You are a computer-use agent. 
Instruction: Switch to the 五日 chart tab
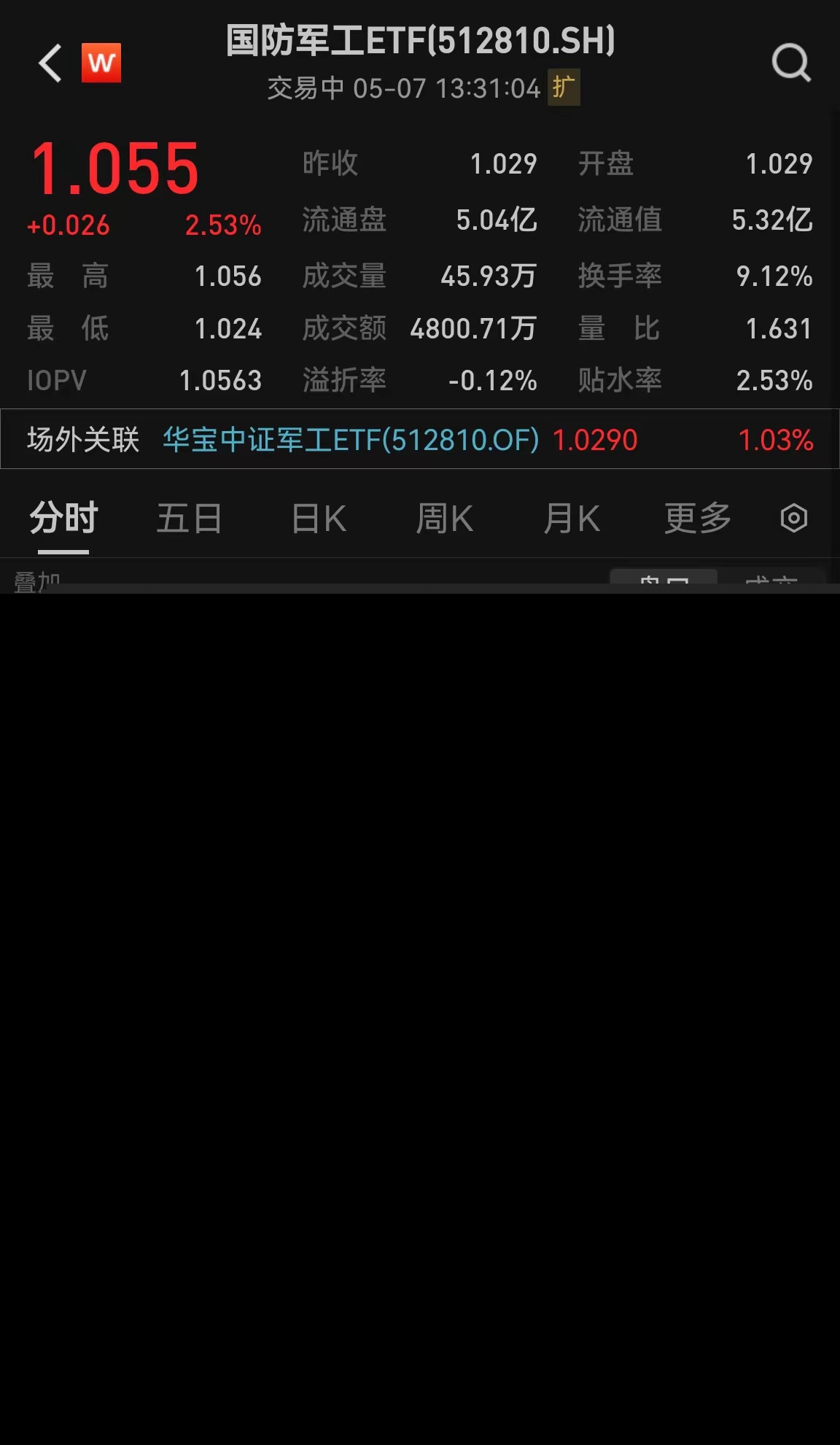pyautogui.click(x=190, y=519)
